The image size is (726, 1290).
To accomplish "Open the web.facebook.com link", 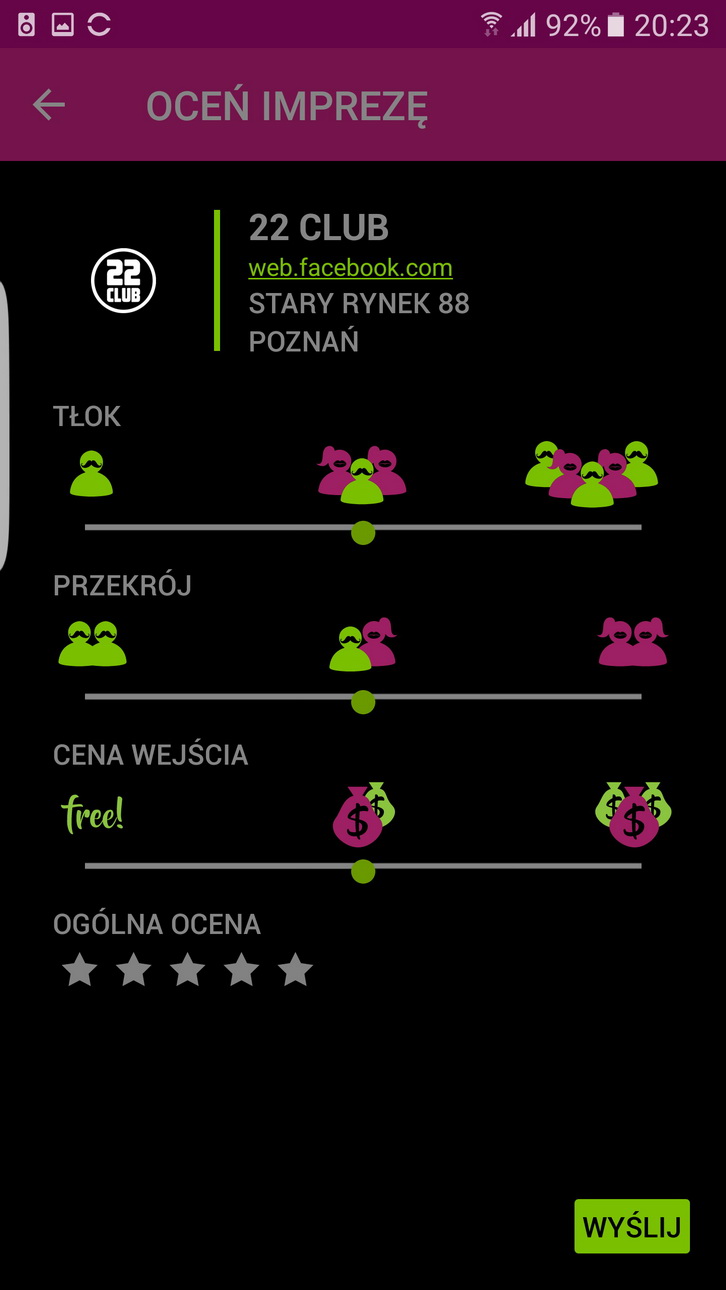I will pos(350,268).
